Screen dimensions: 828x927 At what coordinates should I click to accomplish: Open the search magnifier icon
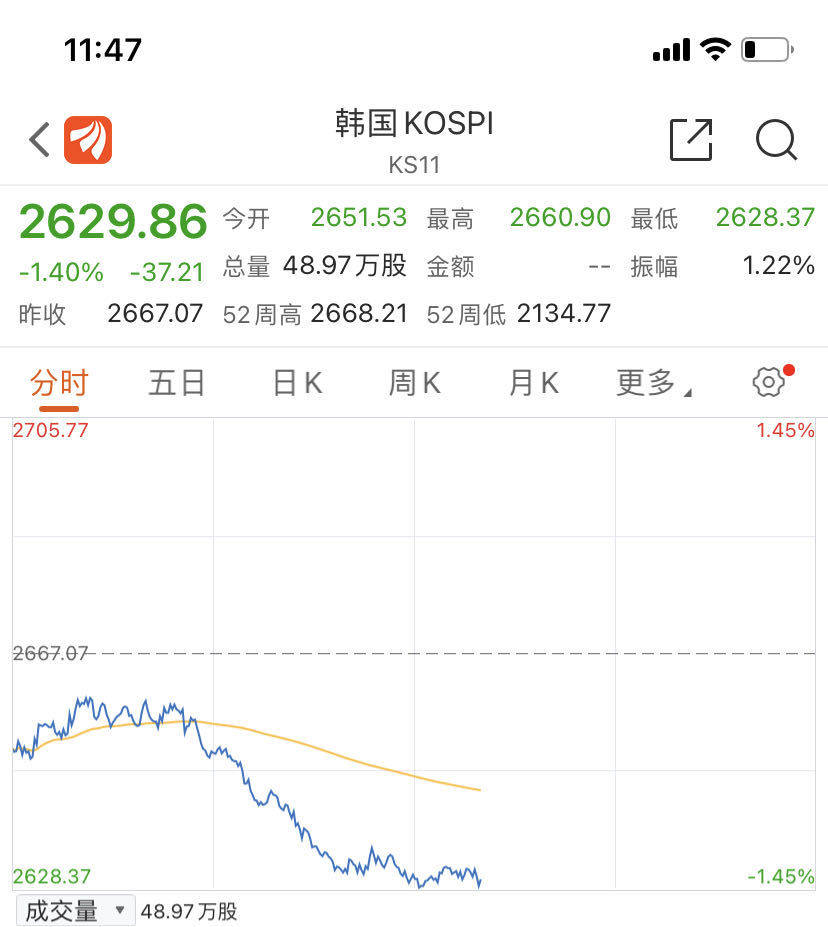(x=776, y=140)
